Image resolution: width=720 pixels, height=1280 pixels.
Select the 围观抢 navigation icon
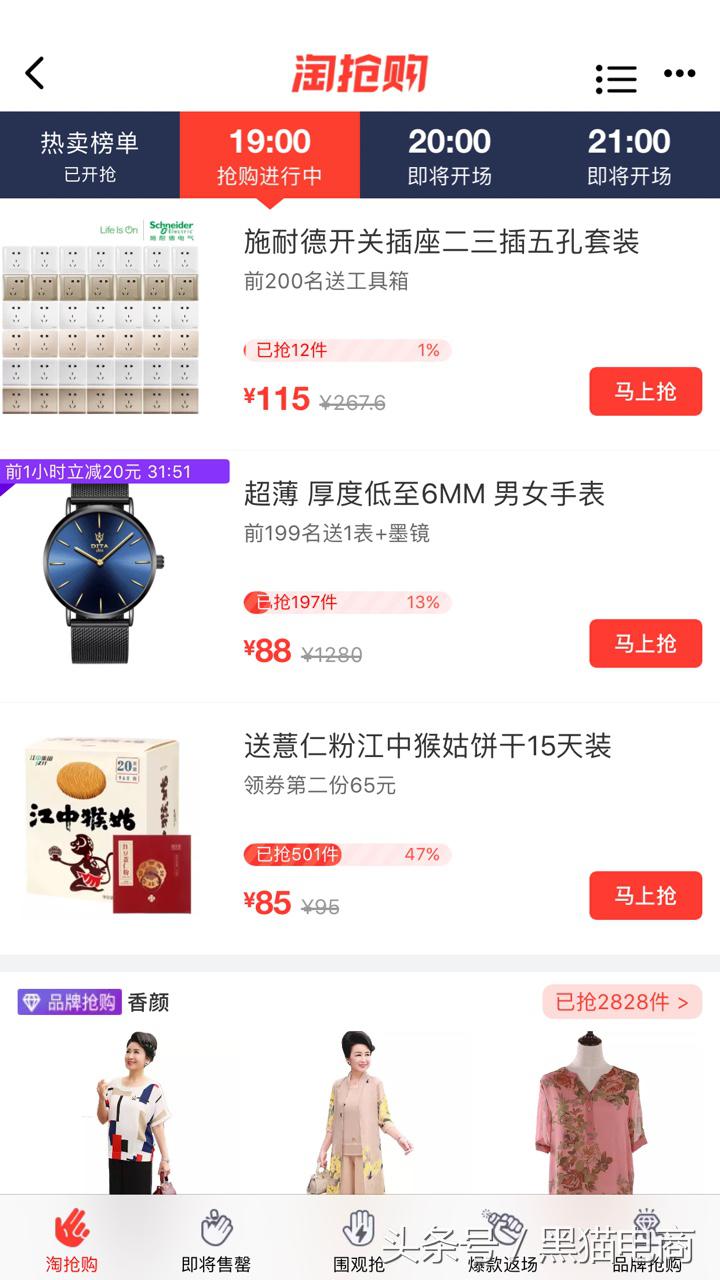[x=360, y=1232]
